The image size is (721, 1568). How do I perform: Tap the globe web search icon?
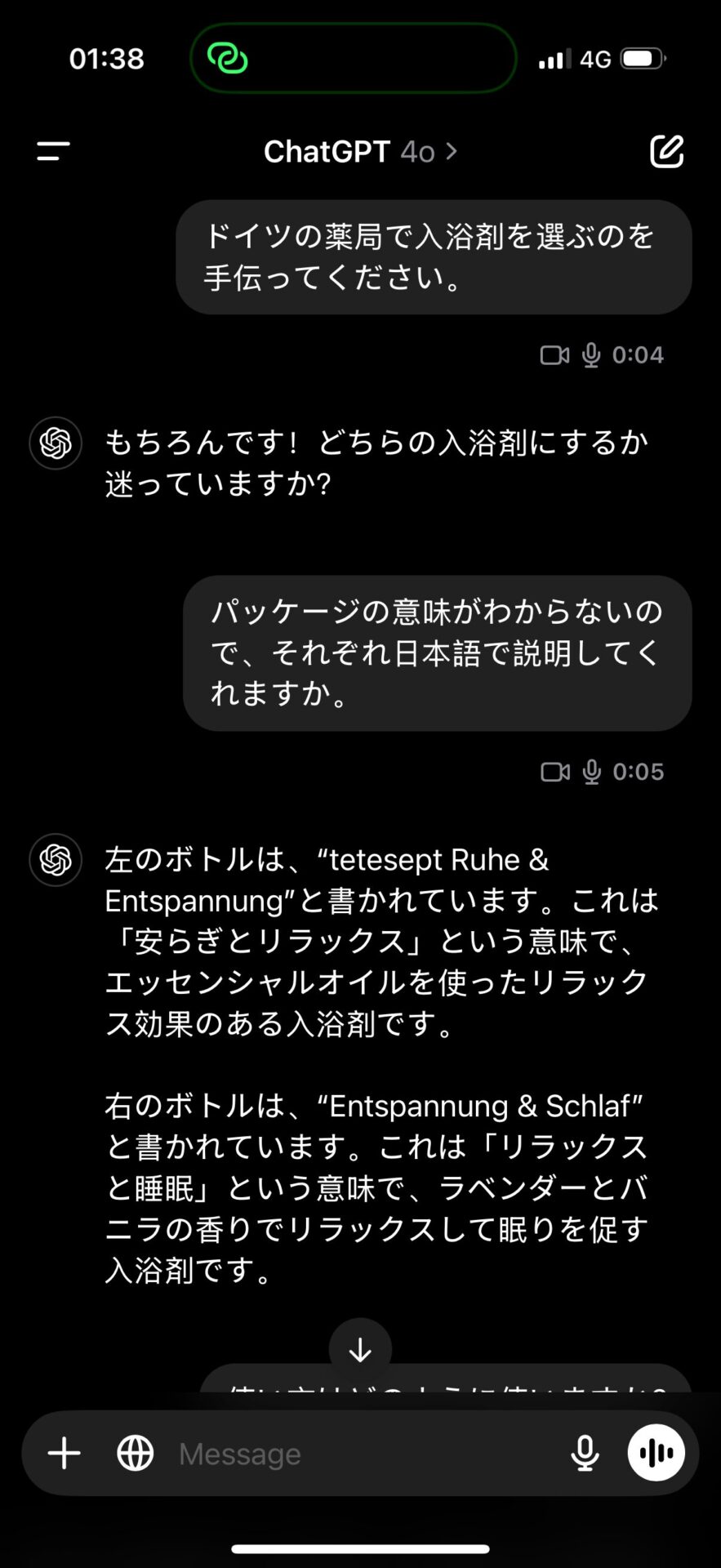(136, 1454)
